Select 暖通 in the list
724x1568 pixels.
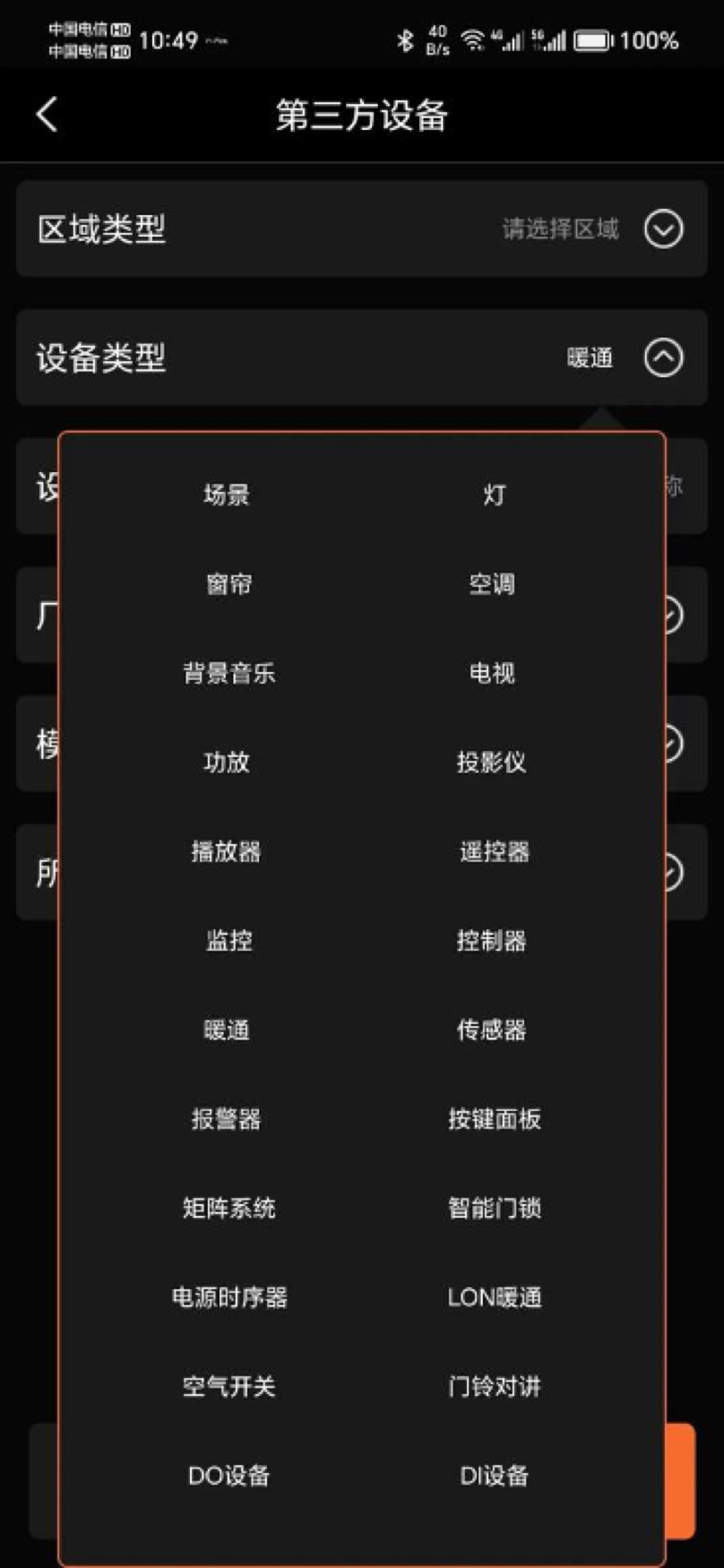(x=226, y=1030)
